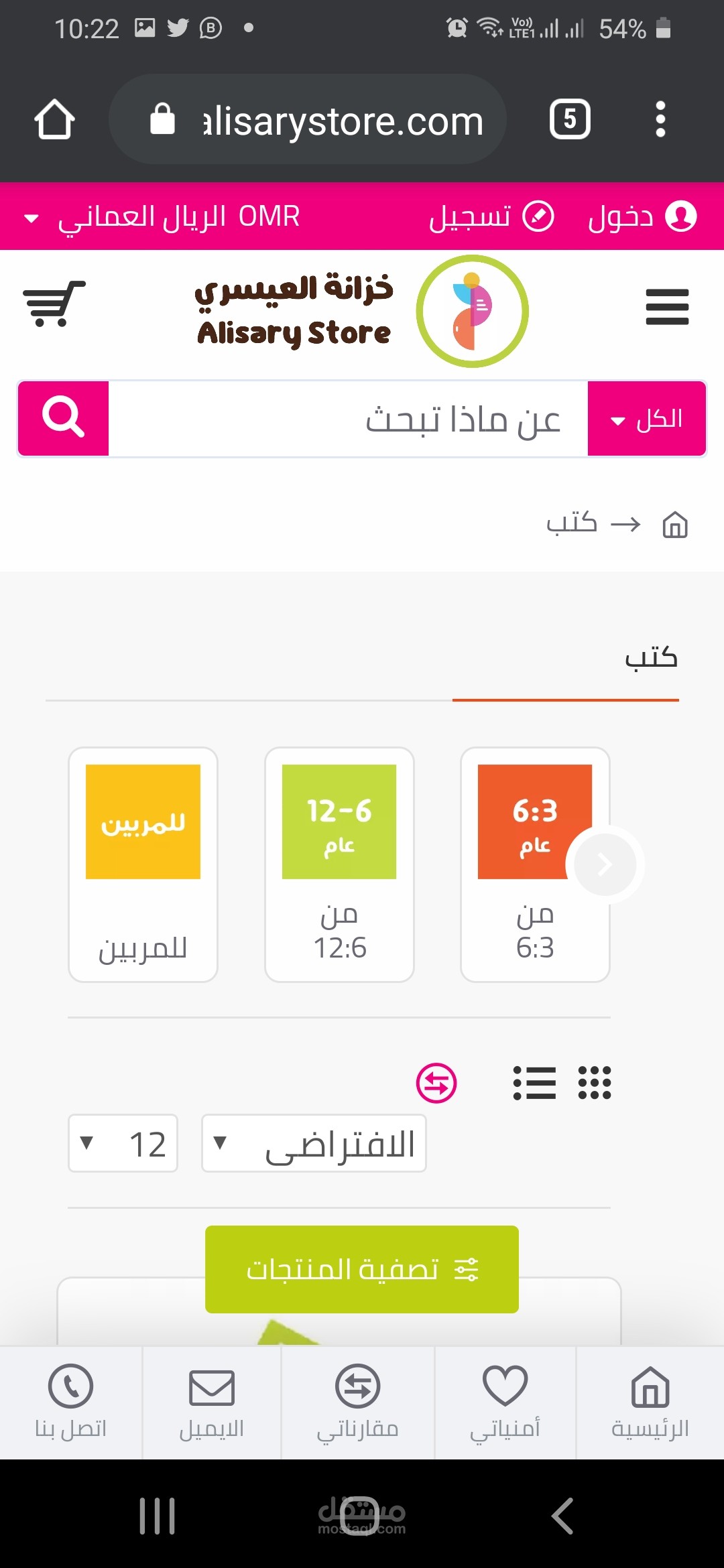Open the من 6:3 age category card
This screenshot has height=1568, width=724.
(x=535, y=864)
